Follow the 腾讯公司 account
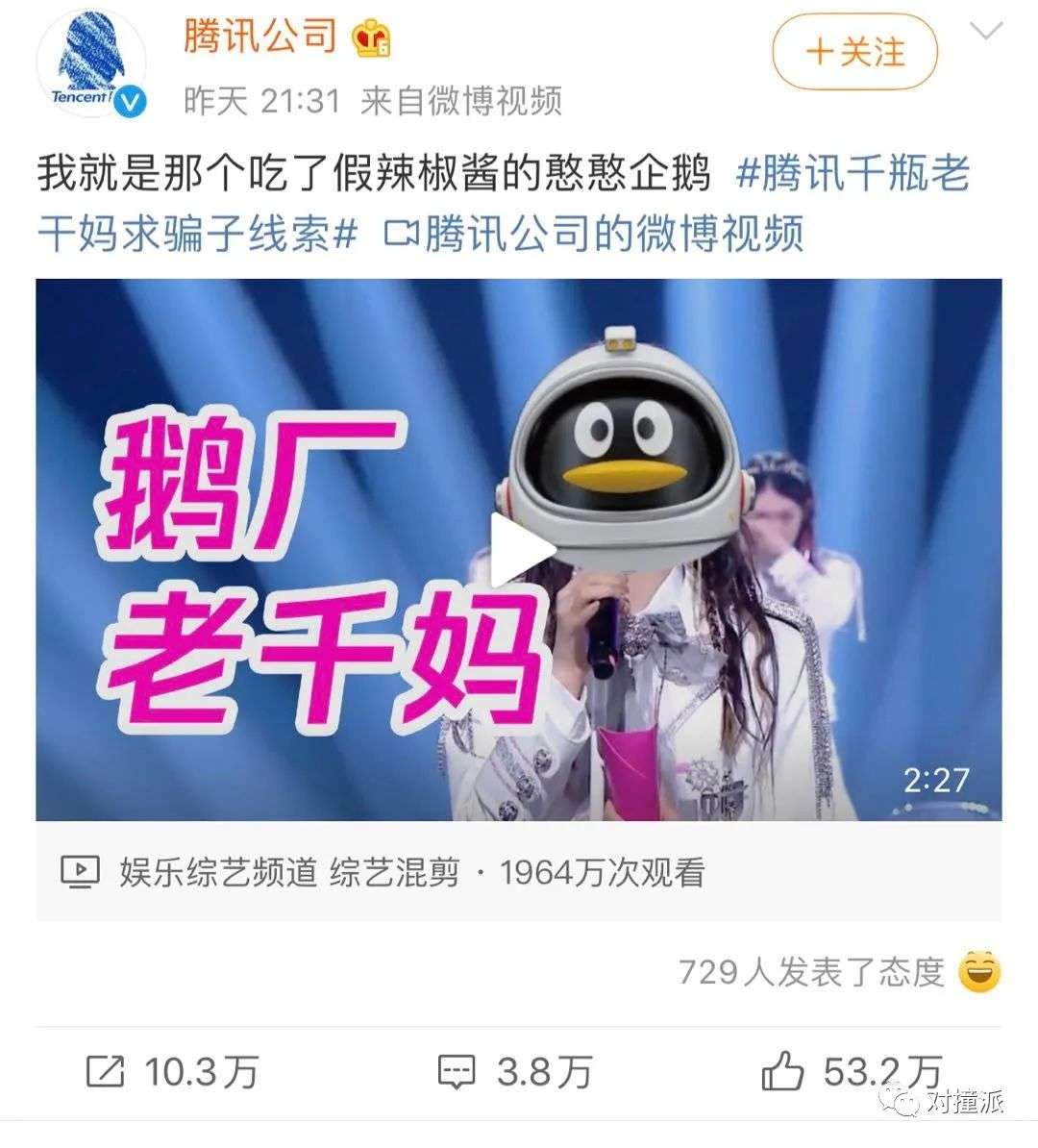Image resolution: width=1038 pixels, height=1148 pixels. (853, 52)
